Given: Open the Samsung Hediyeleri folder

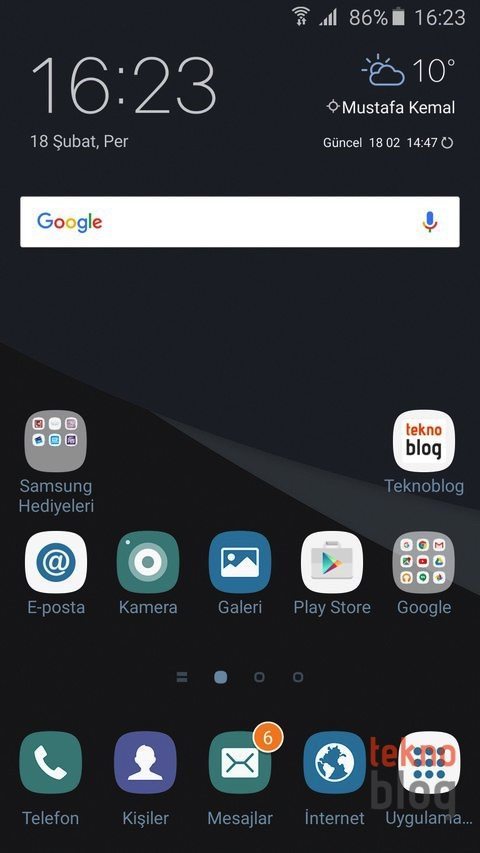Looking at the screenshot, I should point(56,441).
